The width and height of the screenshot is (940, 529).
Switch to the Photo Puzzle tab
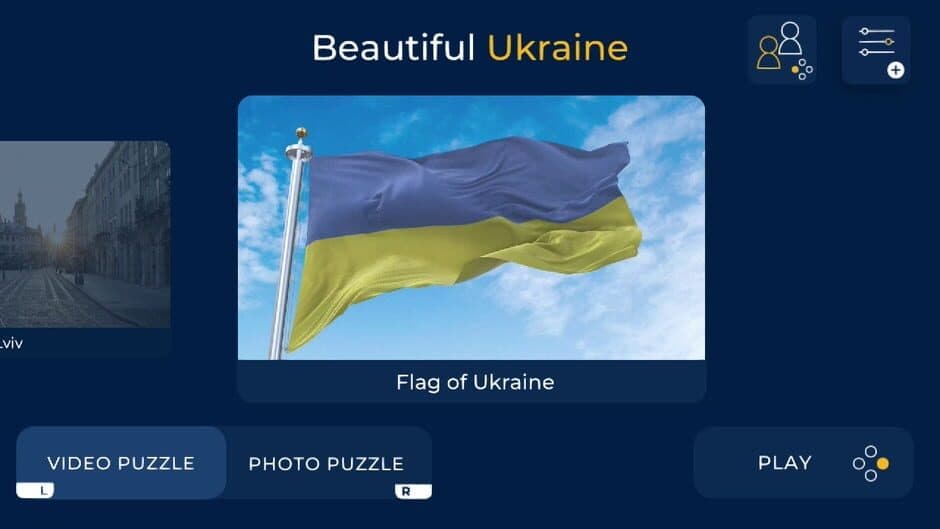pos(326,463)
